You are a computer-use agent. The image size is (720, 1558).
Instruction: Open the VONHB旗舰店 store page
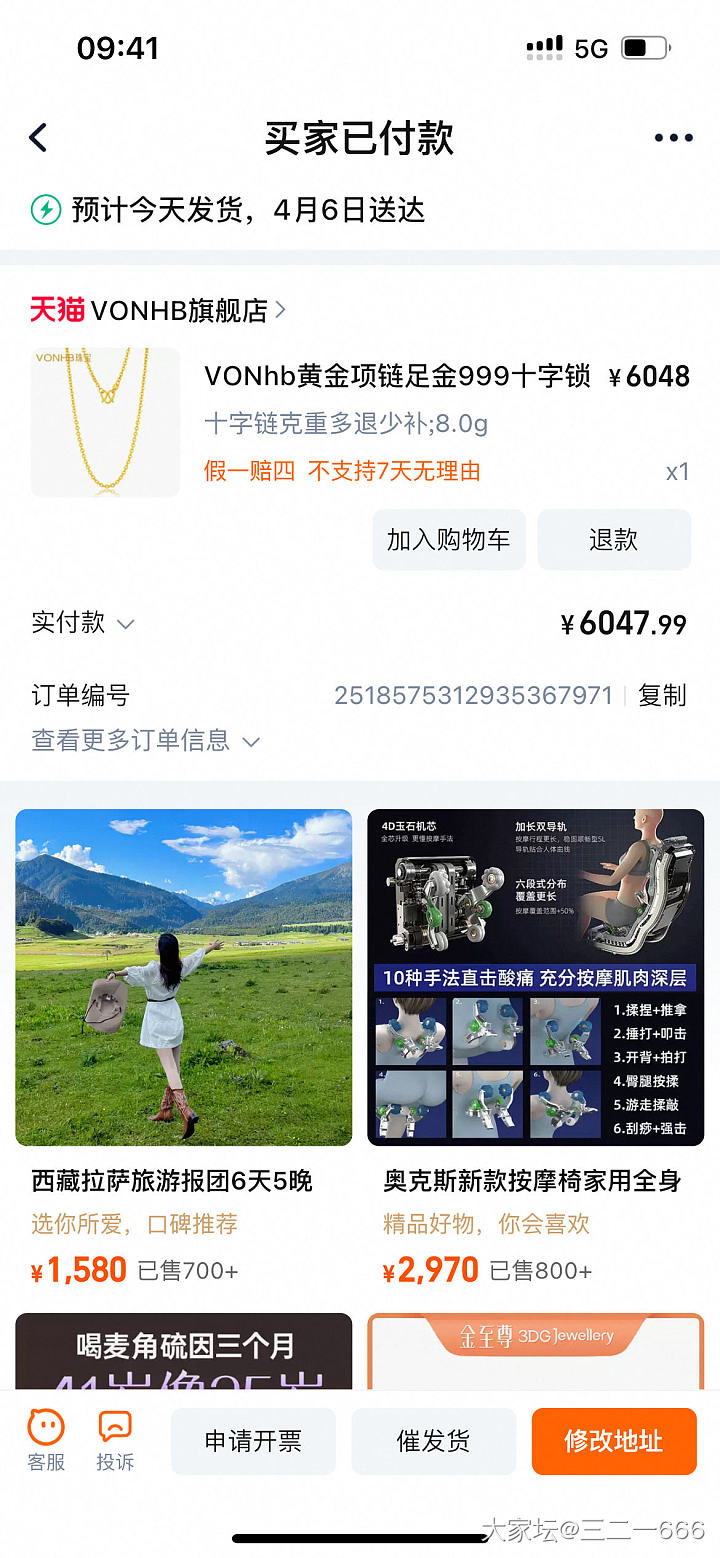160,311
